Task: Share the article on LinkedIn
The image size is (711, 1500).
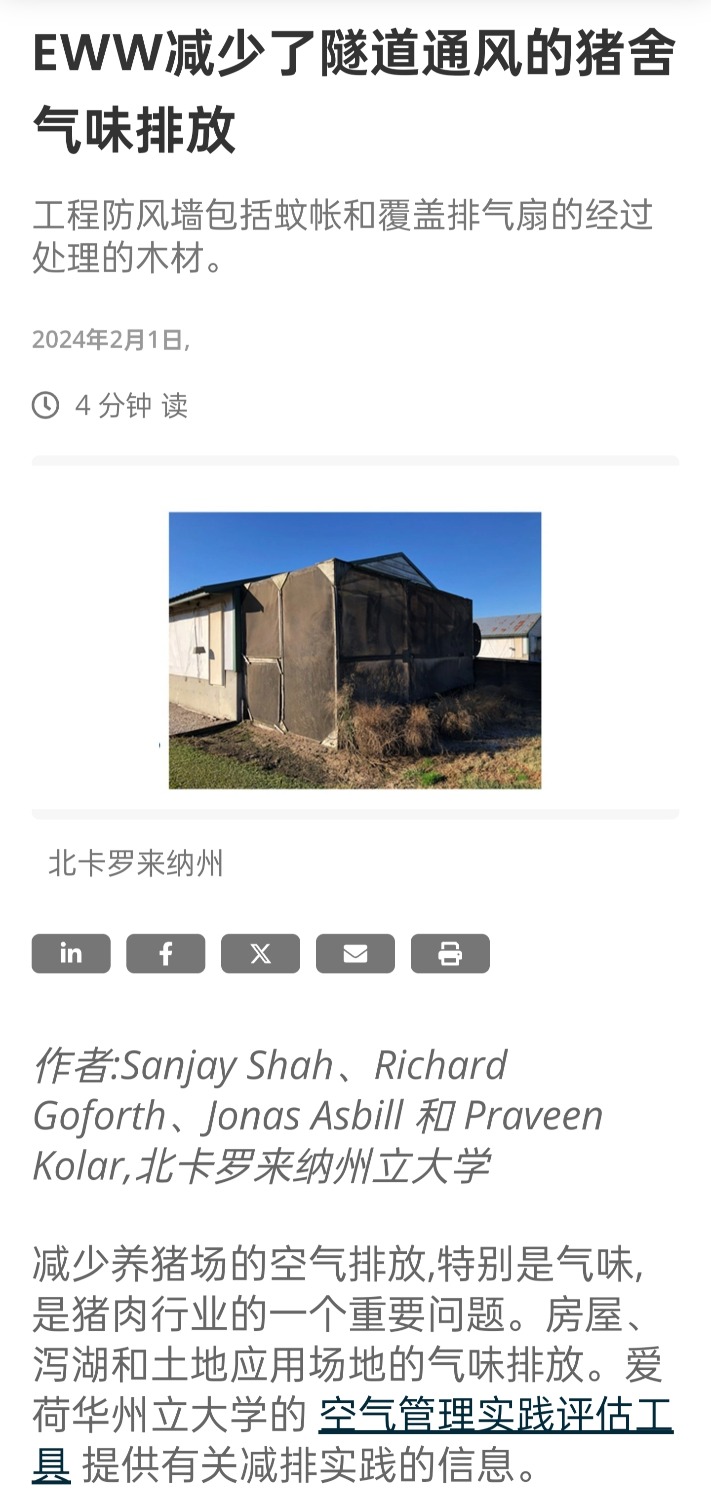Action: click(71, 953)
